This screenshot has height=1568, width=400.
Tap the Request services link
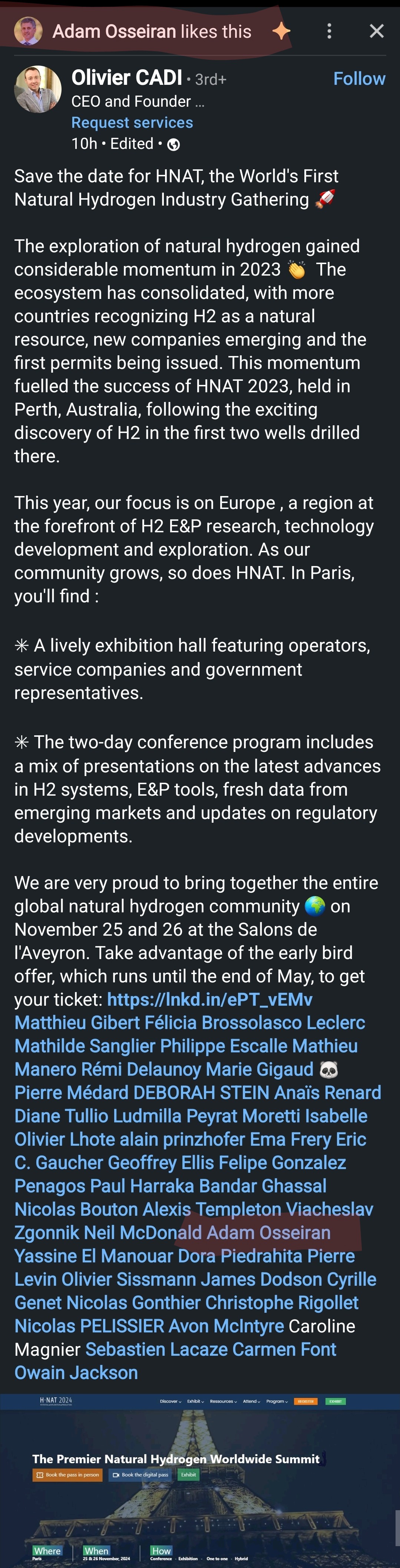pos(132,122)
